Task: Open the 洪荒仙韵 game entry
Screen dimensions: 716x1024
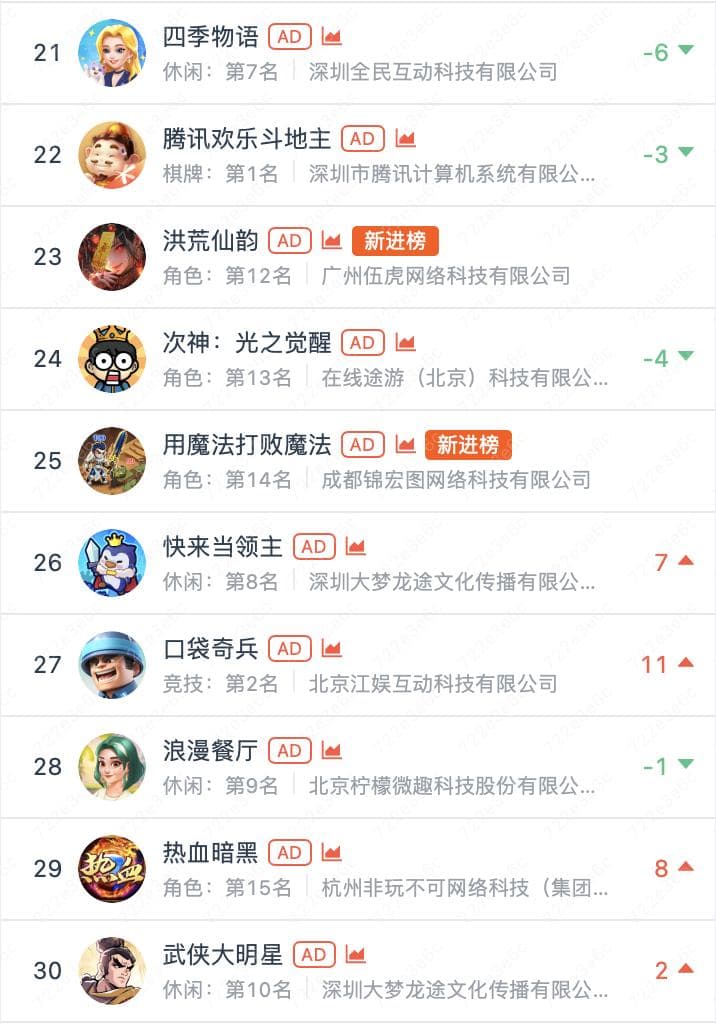Action: pyautogui.click(x=211, y=241)
